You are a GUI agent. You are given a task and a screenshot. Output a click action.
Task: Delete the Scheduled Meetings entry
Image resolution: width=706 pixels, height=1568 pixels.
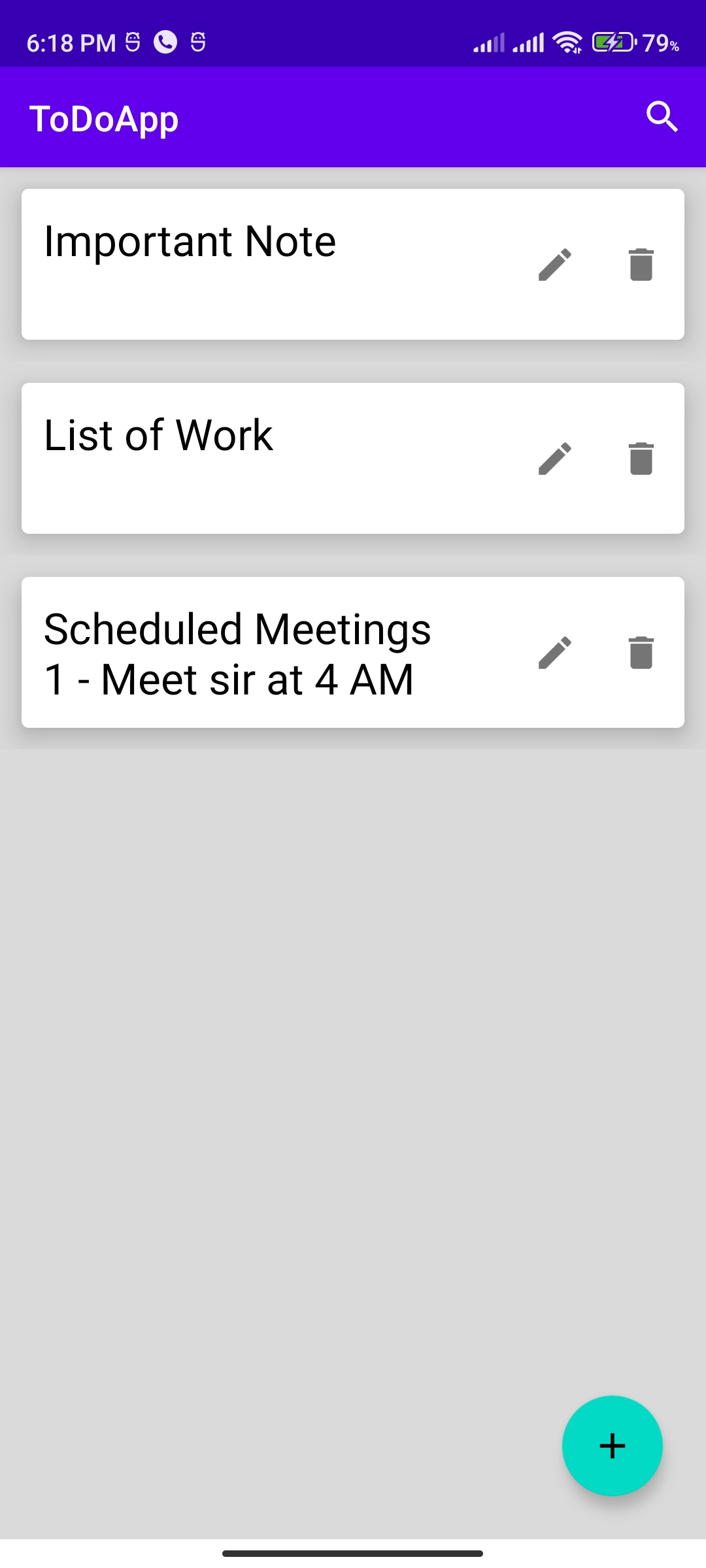(x=641, y=653)
